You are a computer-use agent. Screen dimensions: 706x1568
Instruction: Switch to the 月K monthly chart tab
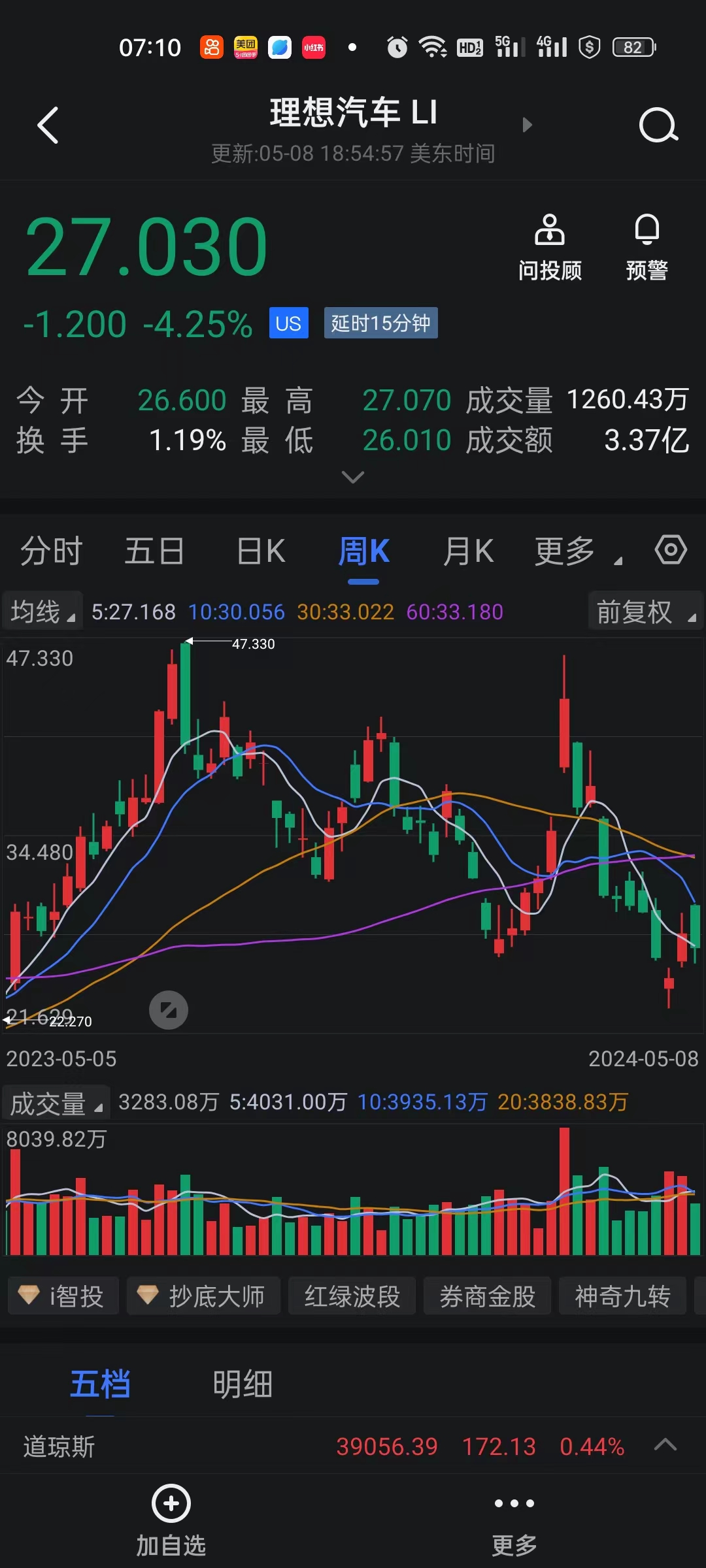coord(468,551)
